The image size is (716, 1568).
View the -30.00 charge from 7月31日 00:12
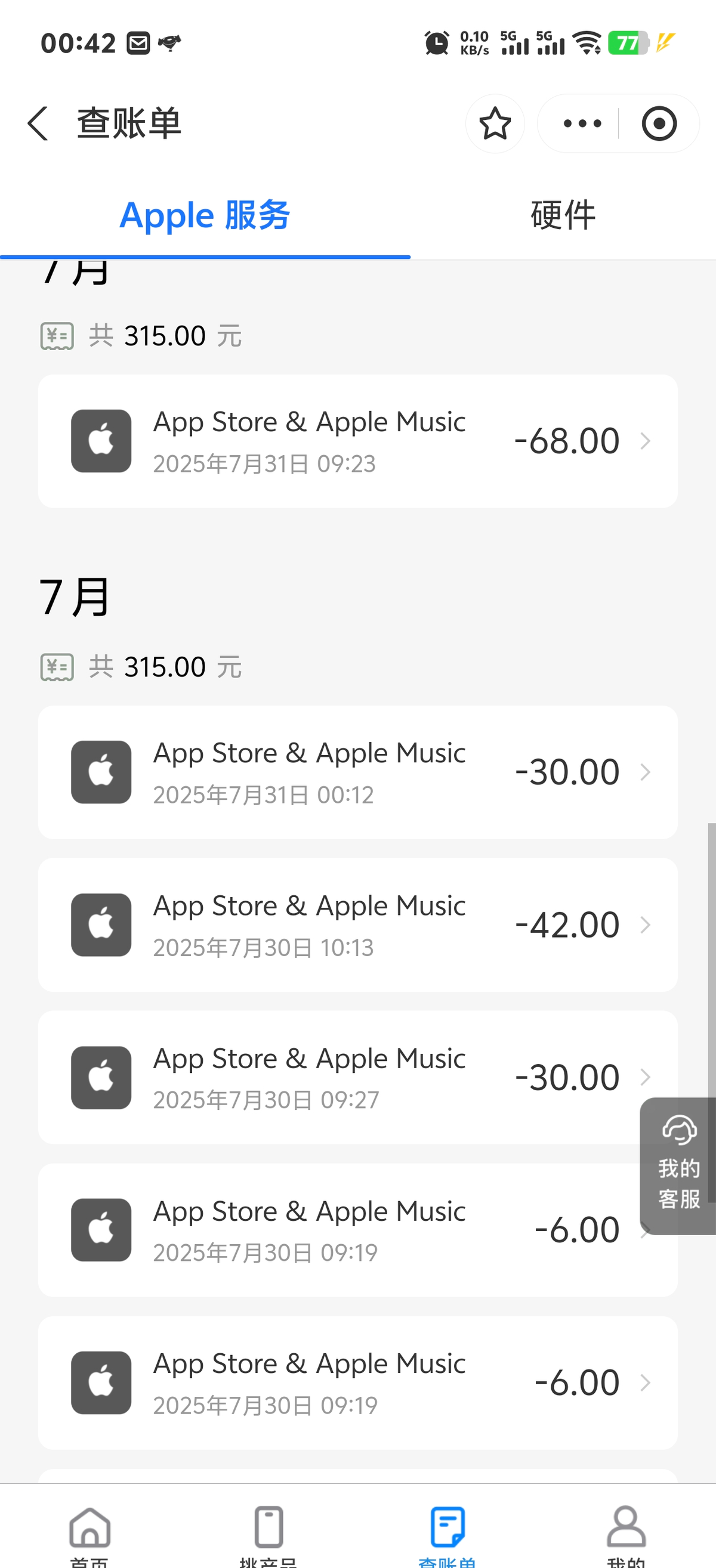[357, 772]
